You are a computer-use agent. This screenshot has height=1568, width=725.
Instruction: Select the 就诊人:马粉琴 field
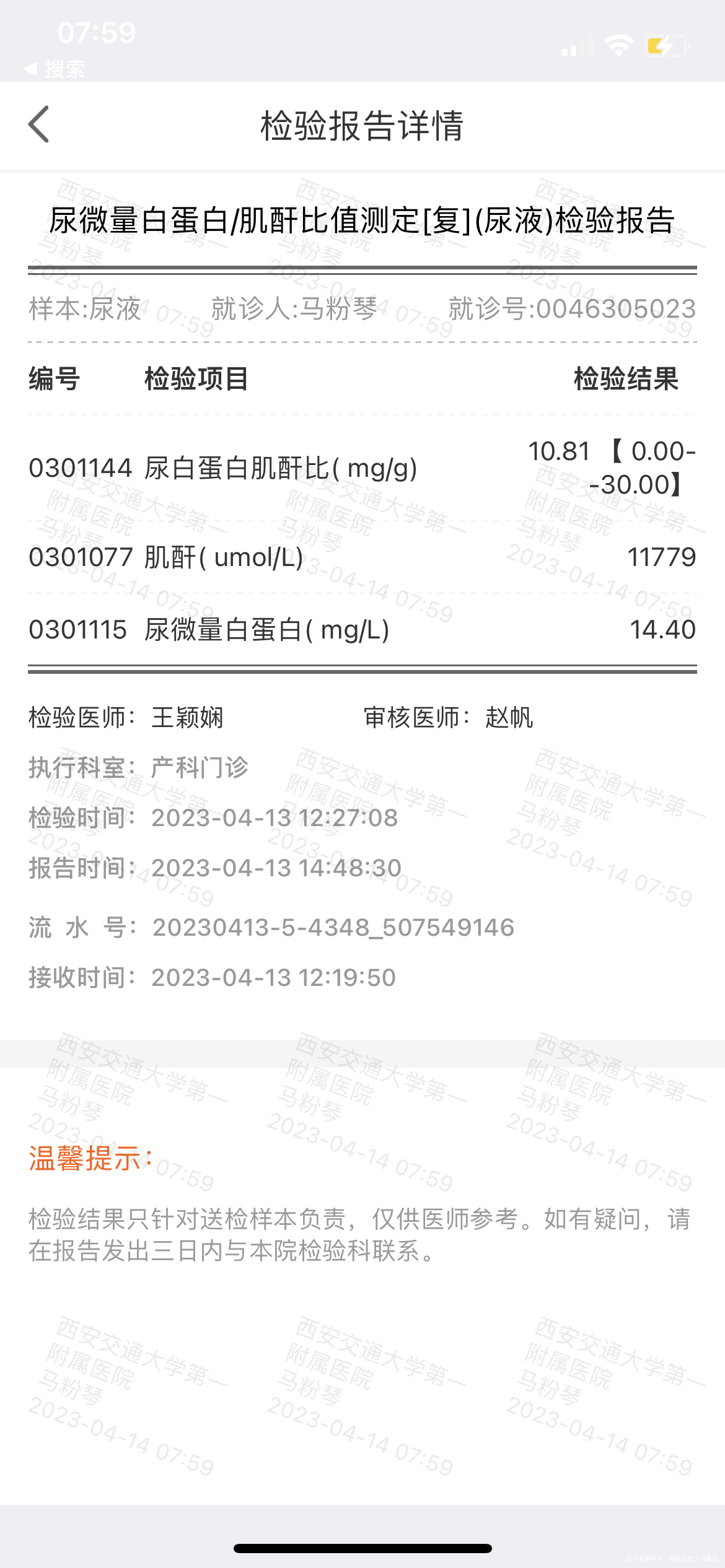point(295,311)
